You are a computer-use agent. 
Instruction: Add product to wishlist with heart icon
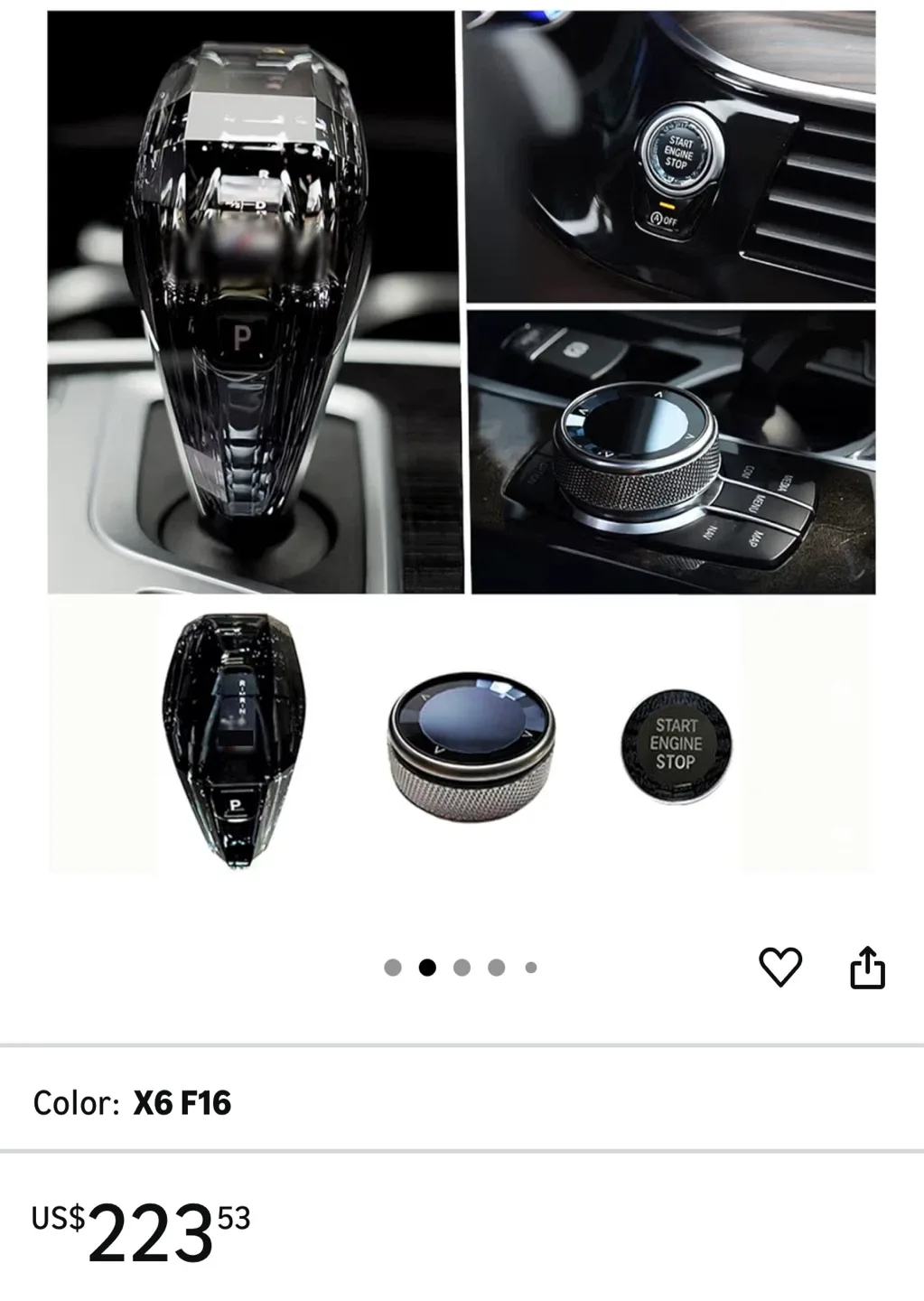[780, 967]
